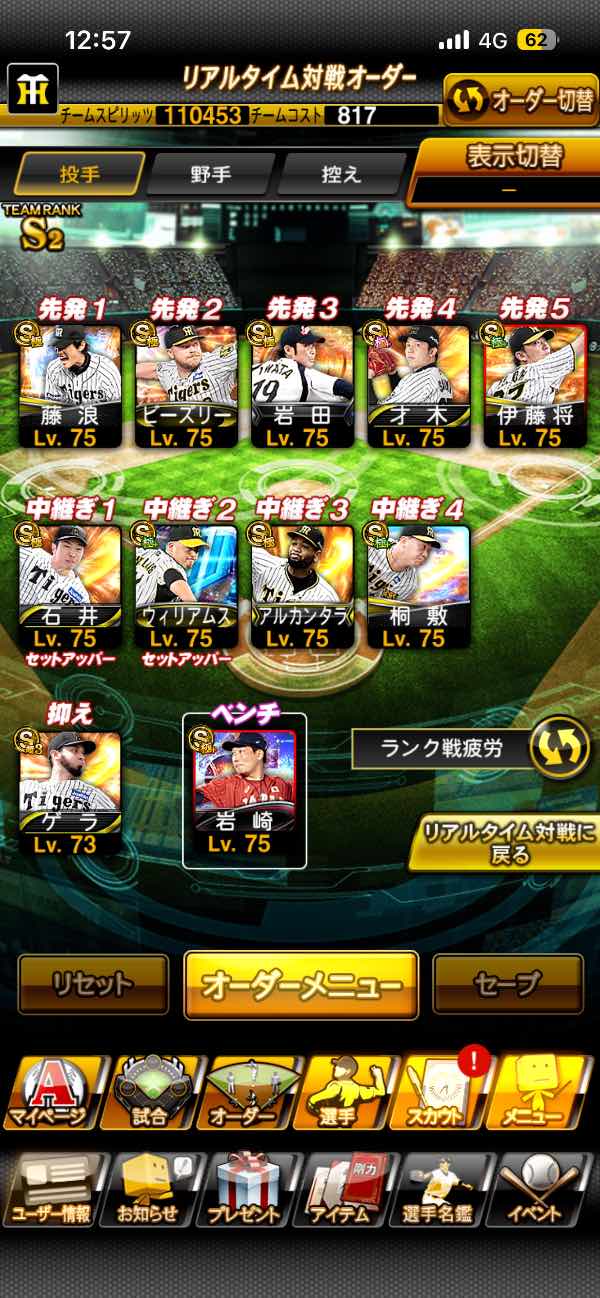Save order with セーブ button
This screenshot has height=1298, width=600.
508,985
